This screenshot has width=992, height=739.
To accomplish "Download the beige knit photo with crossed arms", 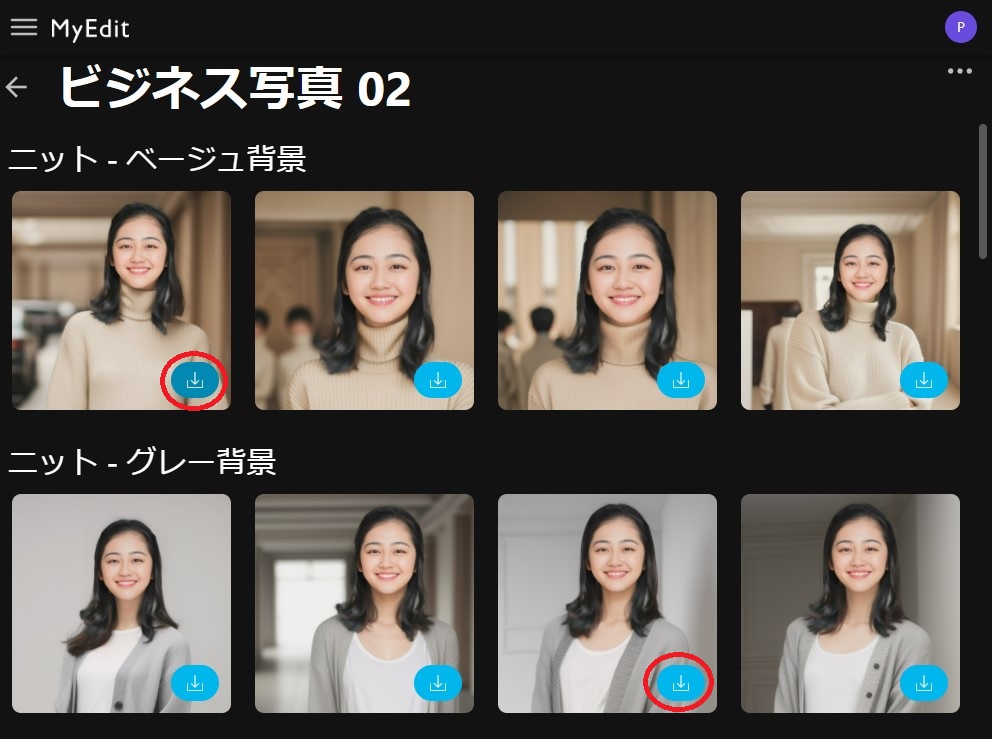I will (923, 380).
